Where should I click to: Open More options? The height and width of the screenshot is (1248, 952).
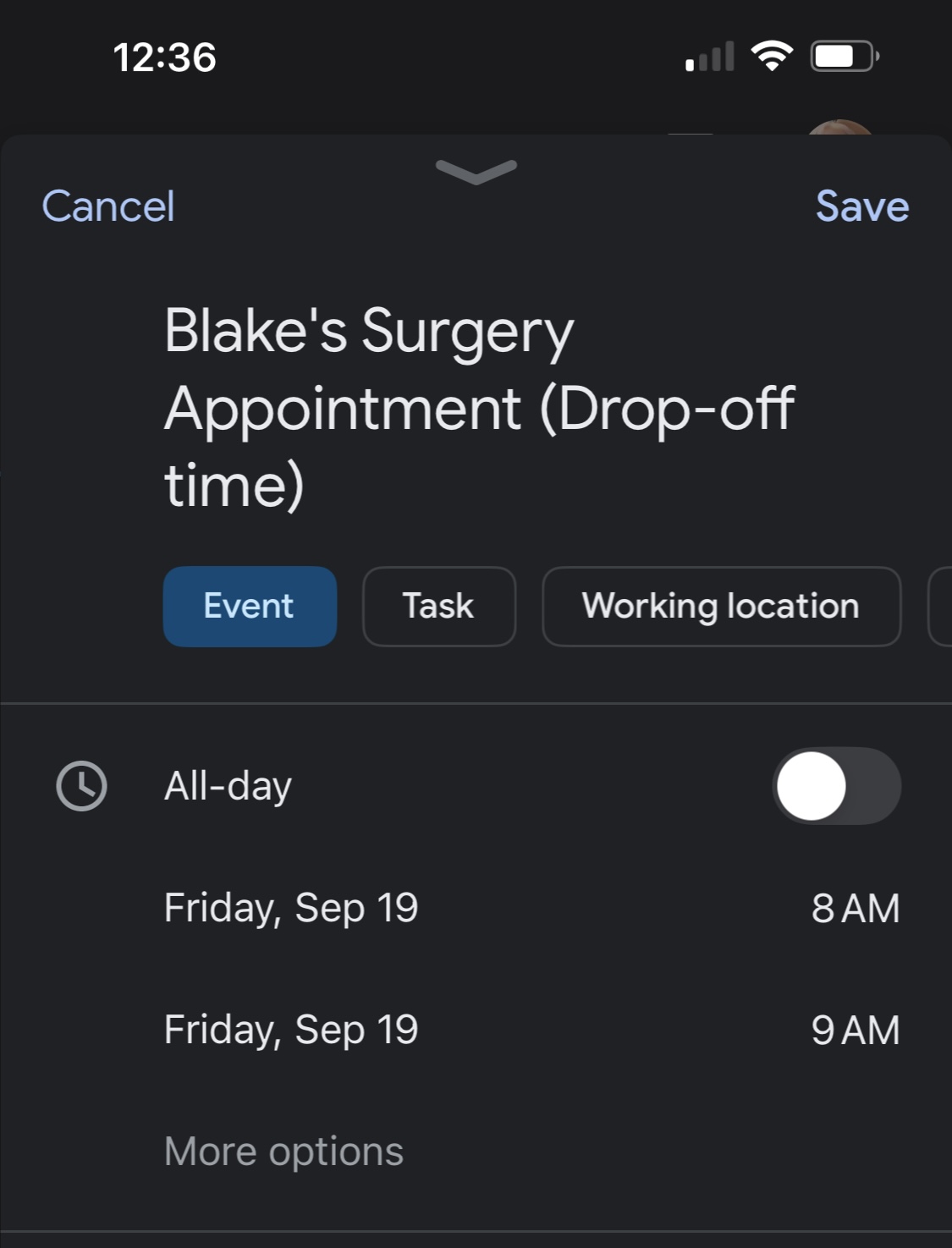(x=283, y=1152)
